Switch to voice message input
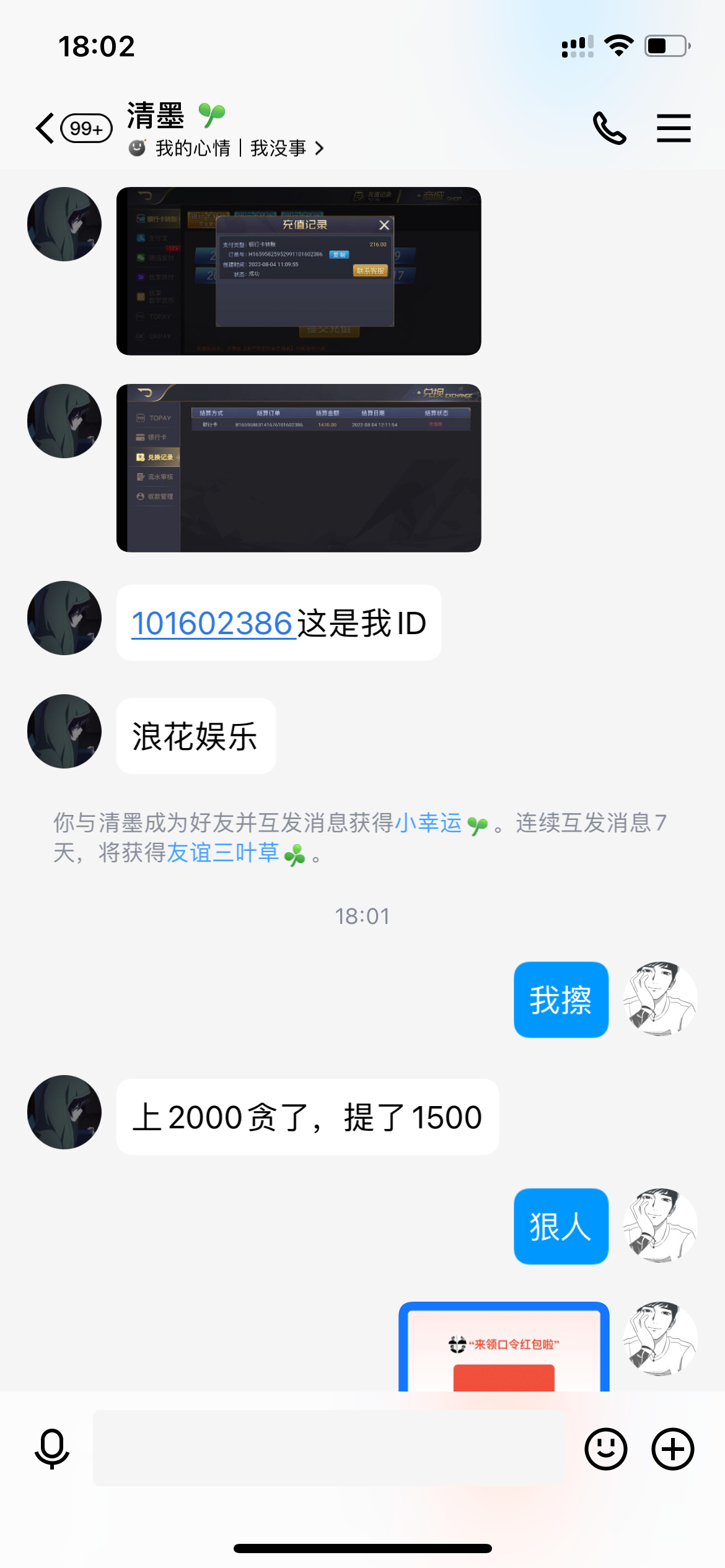725x1568 pixels. tap(52, 1448)
